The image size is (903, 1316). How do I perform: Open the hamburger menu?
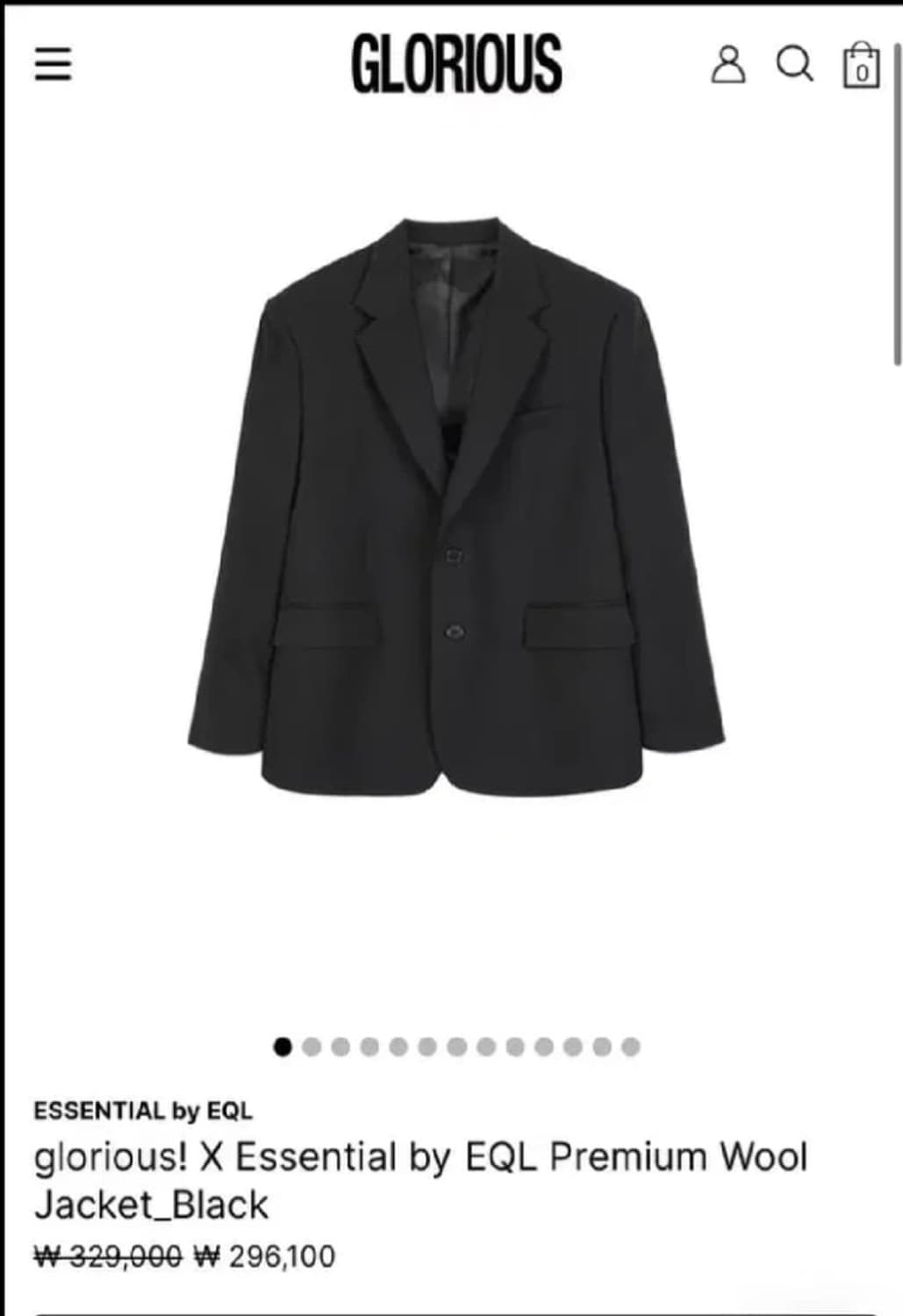coord(53,63)
